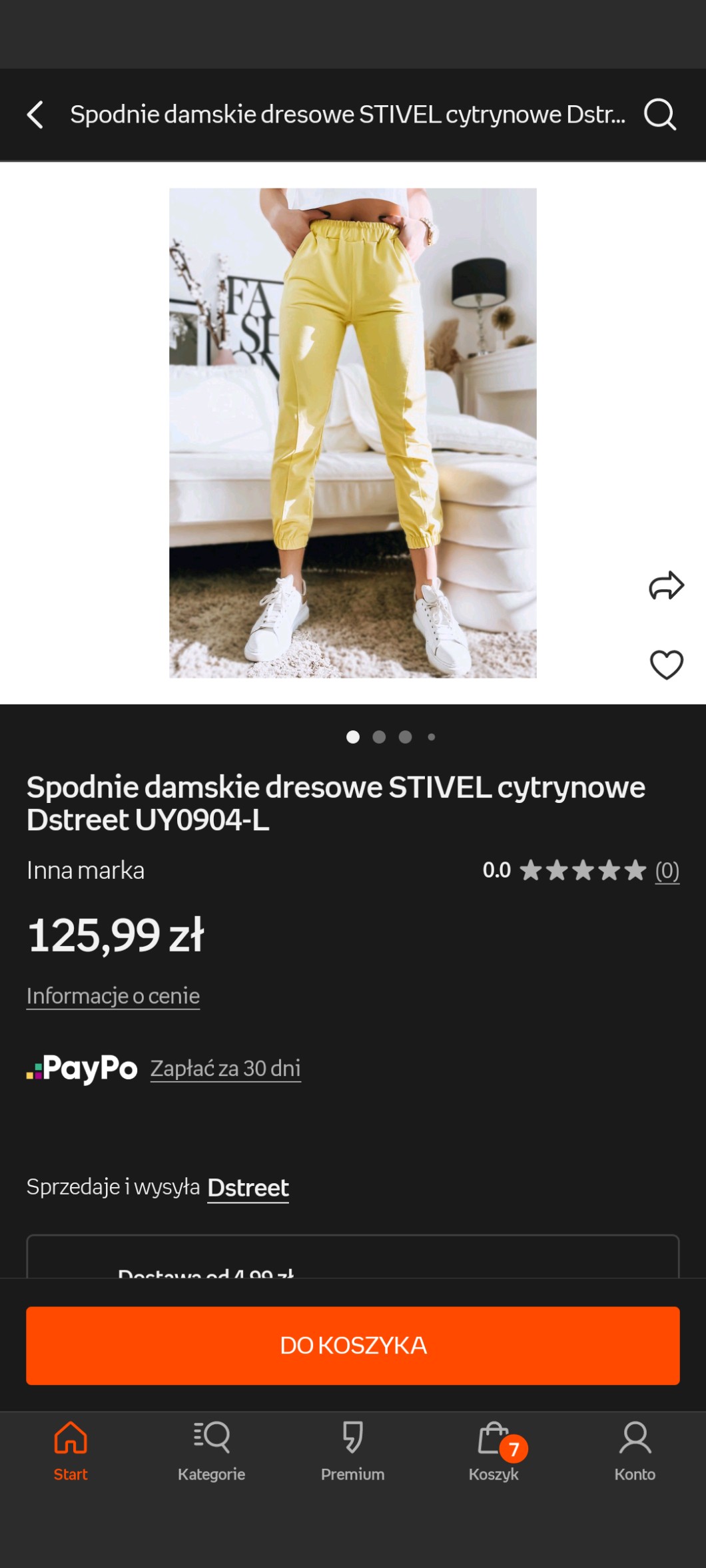Go back using the top arrow
Image resolution: width=706 pixels, height=1568 pixels.
(35, 115)
